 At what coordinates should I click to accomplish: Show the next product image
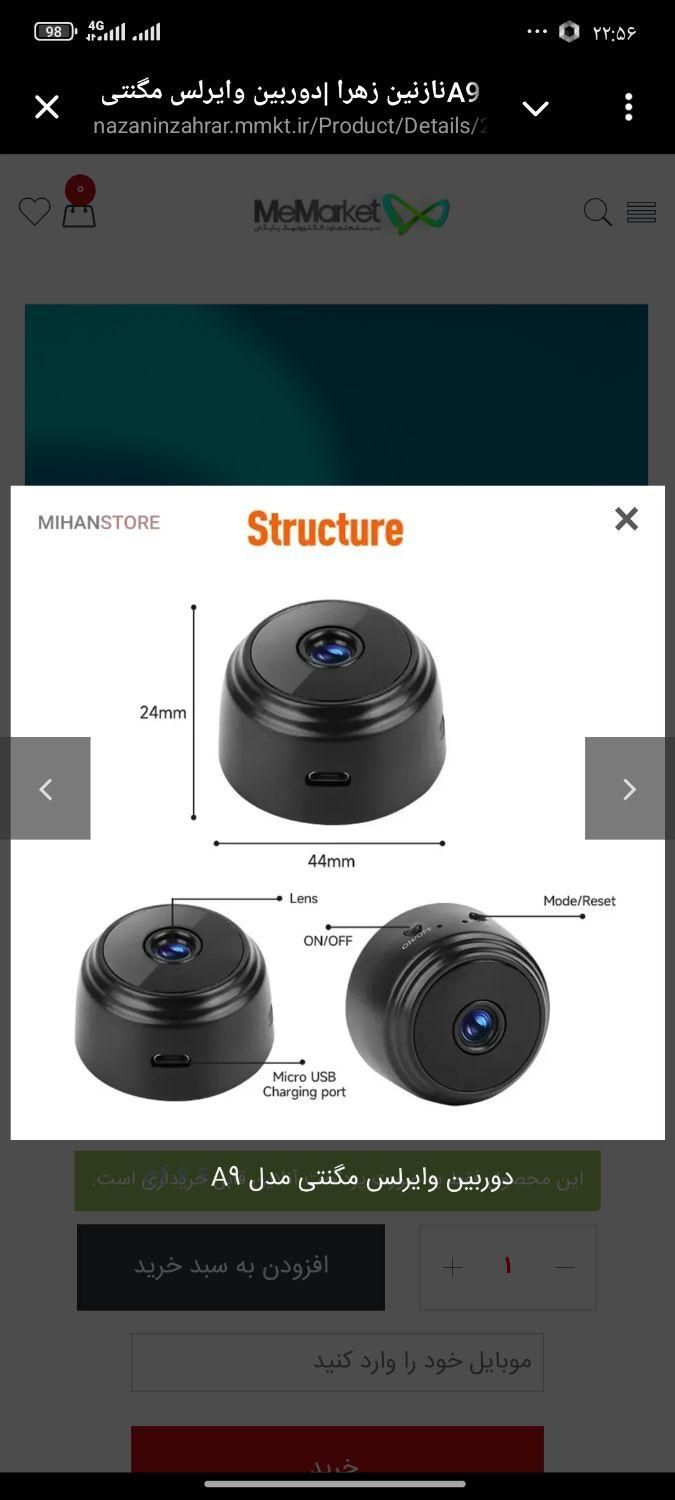[x=626, y=789]
